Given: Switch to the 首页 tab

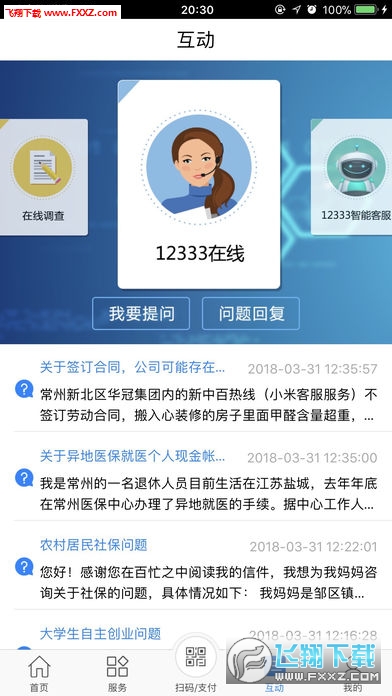Looking at the screenshot, I should pyautogui.click(x=39, y=672).
